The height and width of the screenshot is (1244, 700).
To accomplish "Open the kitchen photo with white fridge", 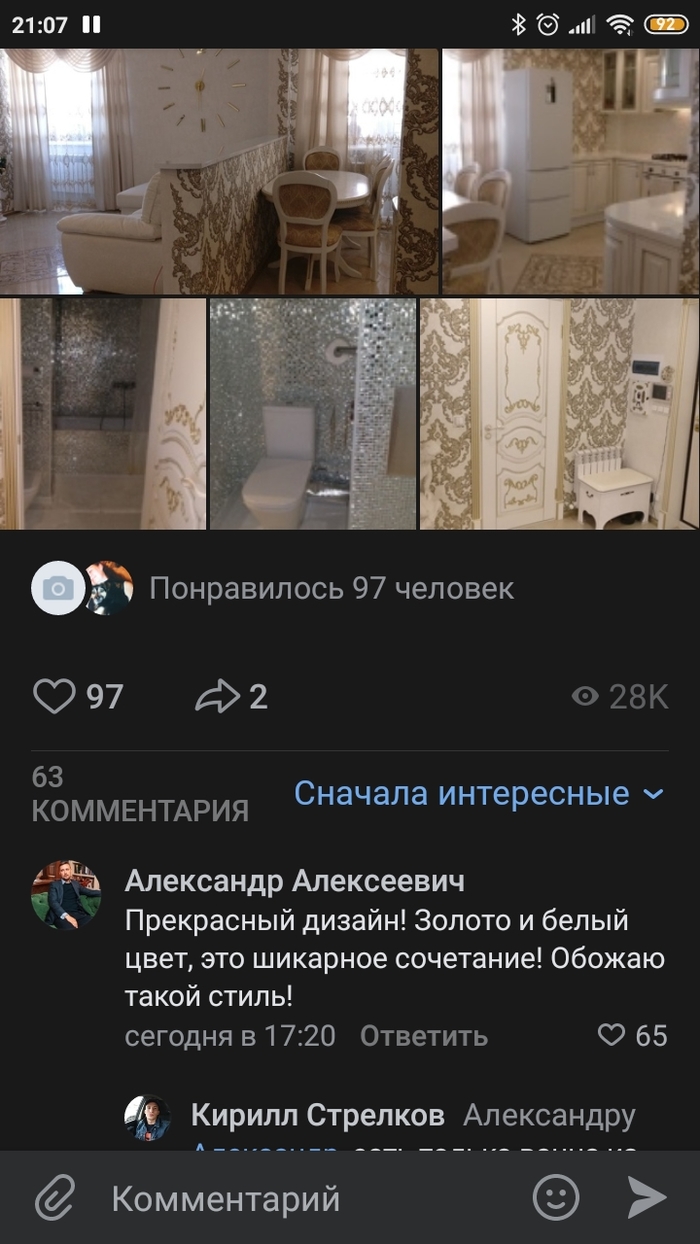I will [570, 170].
